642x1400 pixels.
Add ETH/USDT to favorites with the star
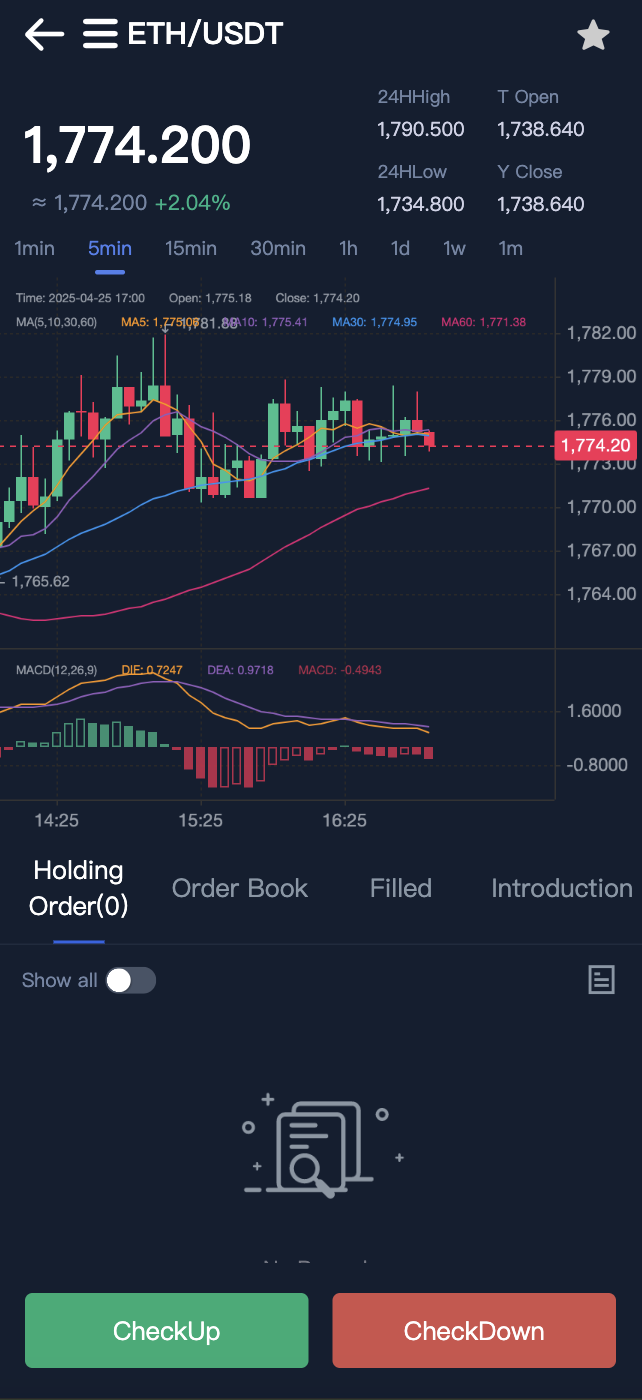[593, 36]
